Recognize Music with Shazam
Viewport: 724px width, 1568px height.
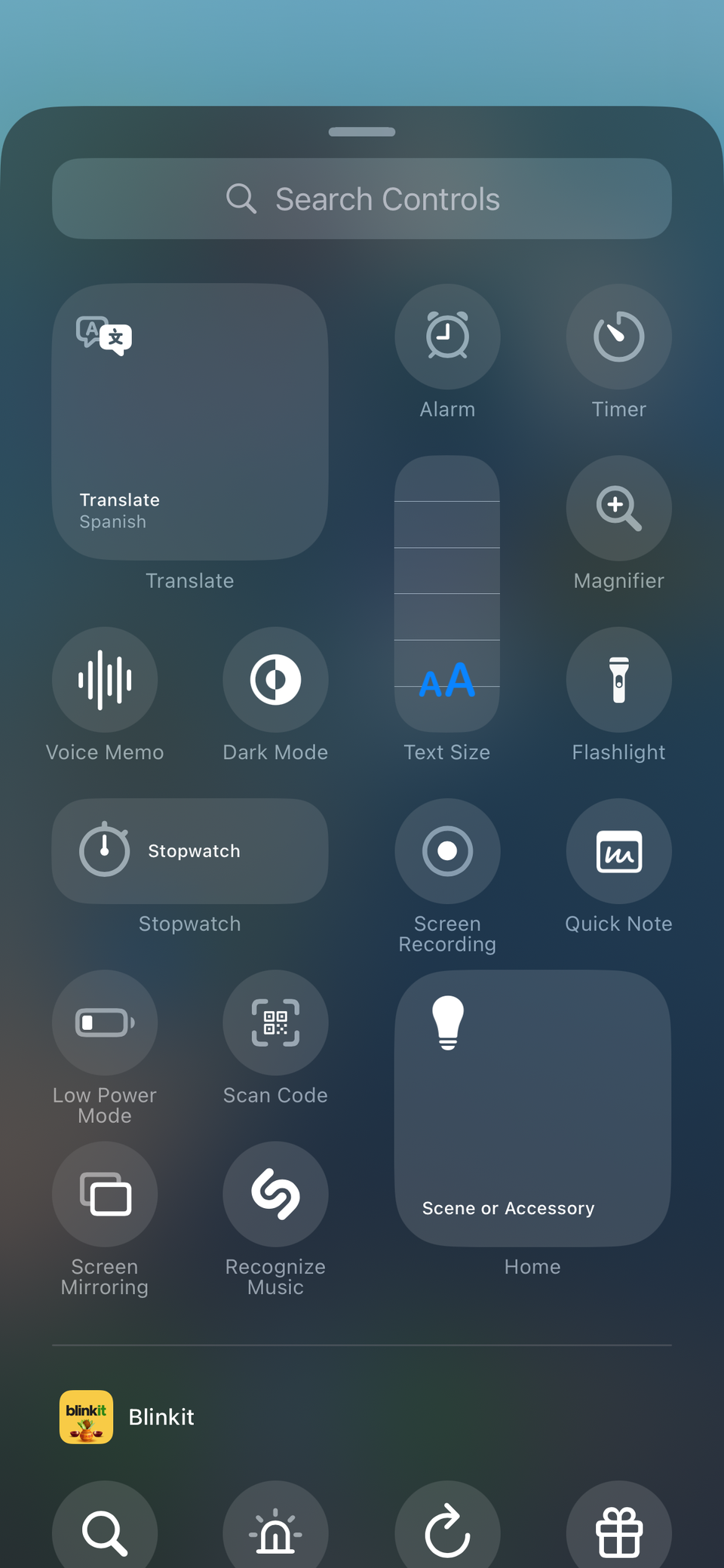[x=275, y=1194]
